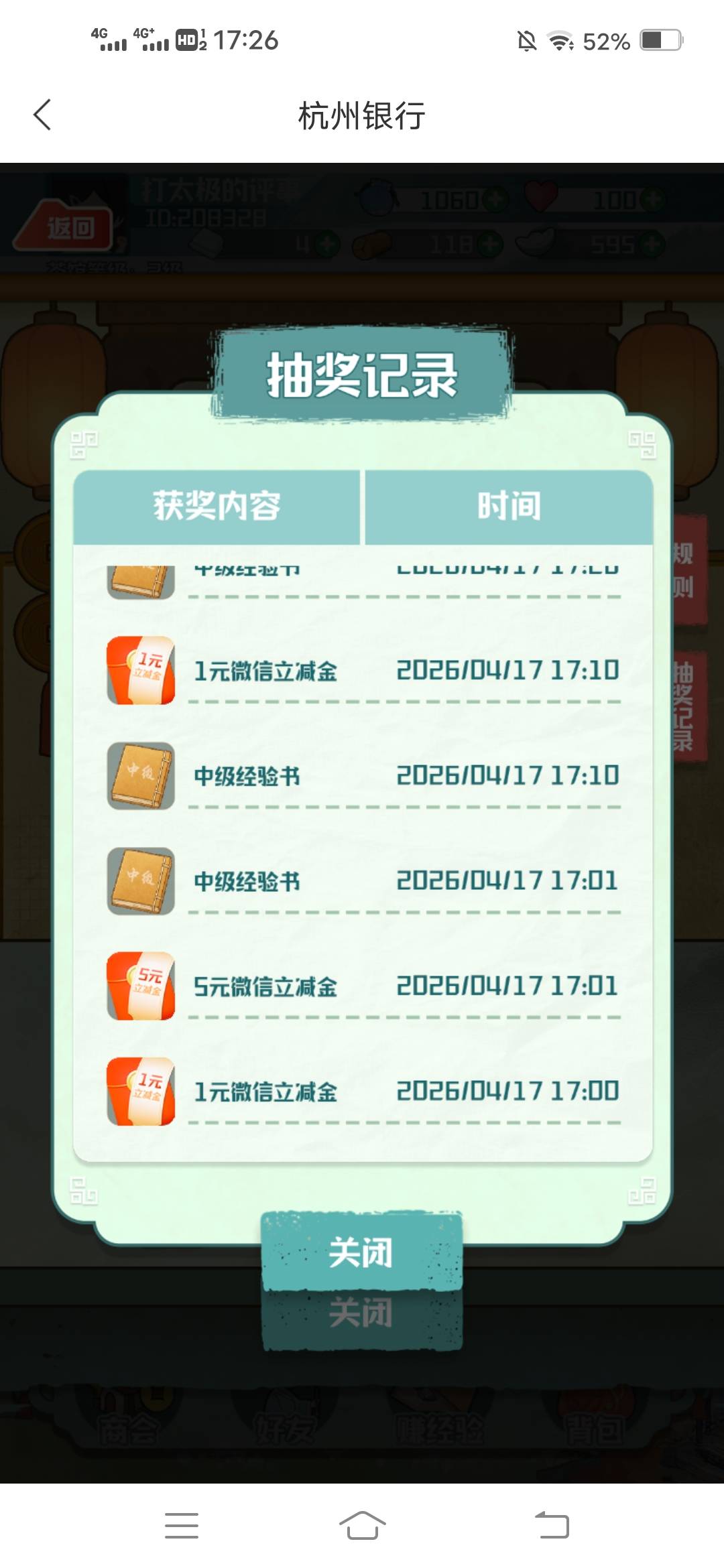This screenshot has width=724, height=1568.
Task: Close the 抽奖记录 dialog with 关闭
Action: click(361, 1251)
